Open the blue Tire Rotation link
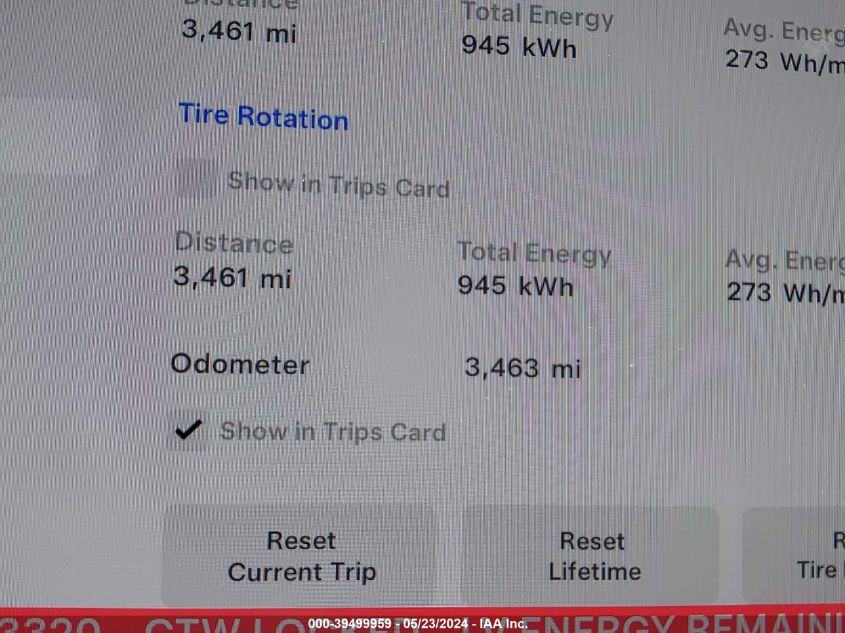 263,116
